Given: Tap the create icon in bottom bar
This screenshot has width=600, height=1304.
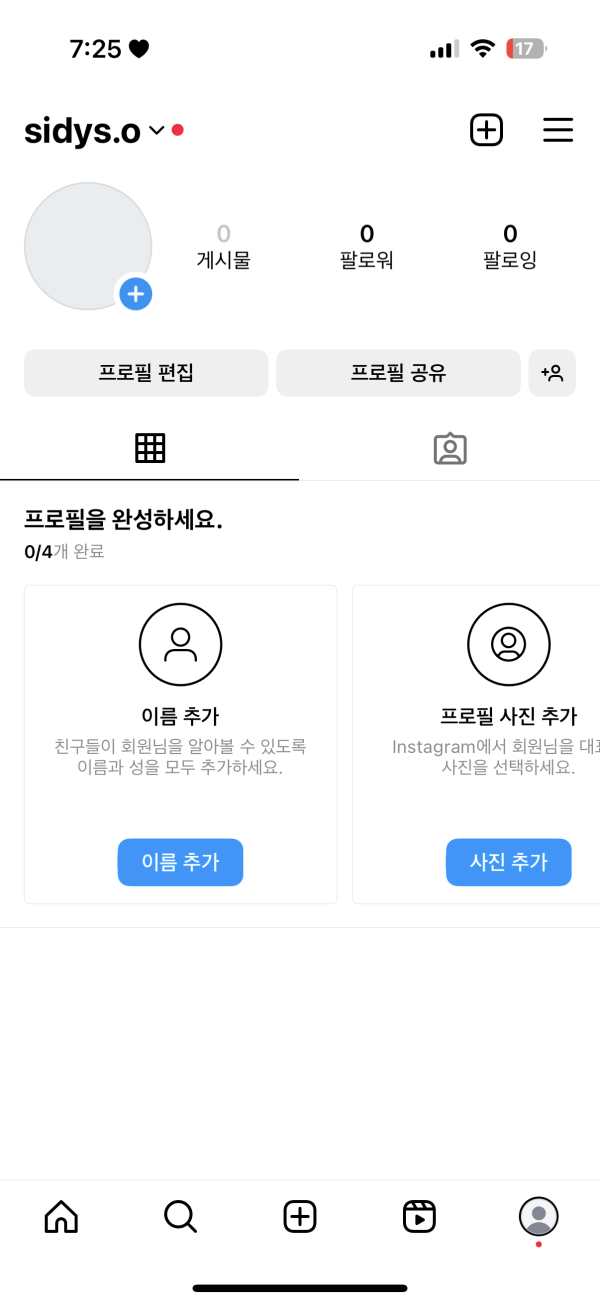Looking at the screenshot, I should click(x=300, y=1216).
